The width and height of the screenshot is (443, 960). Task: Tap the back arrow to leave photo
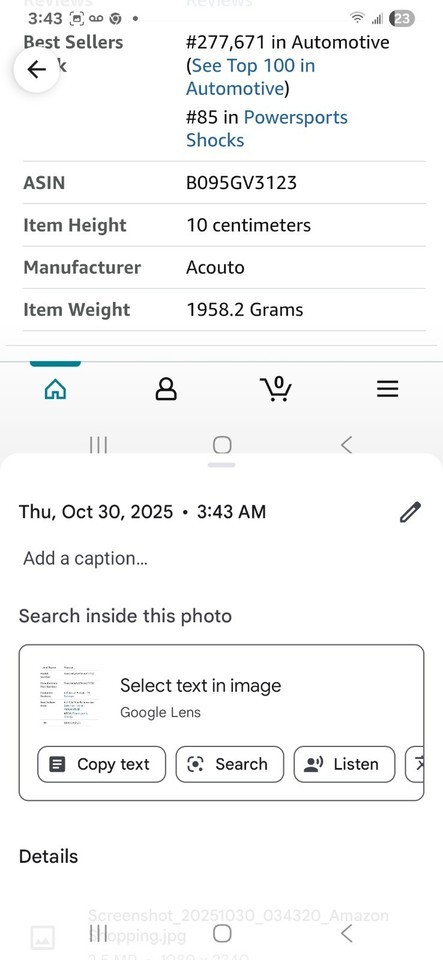37,70
